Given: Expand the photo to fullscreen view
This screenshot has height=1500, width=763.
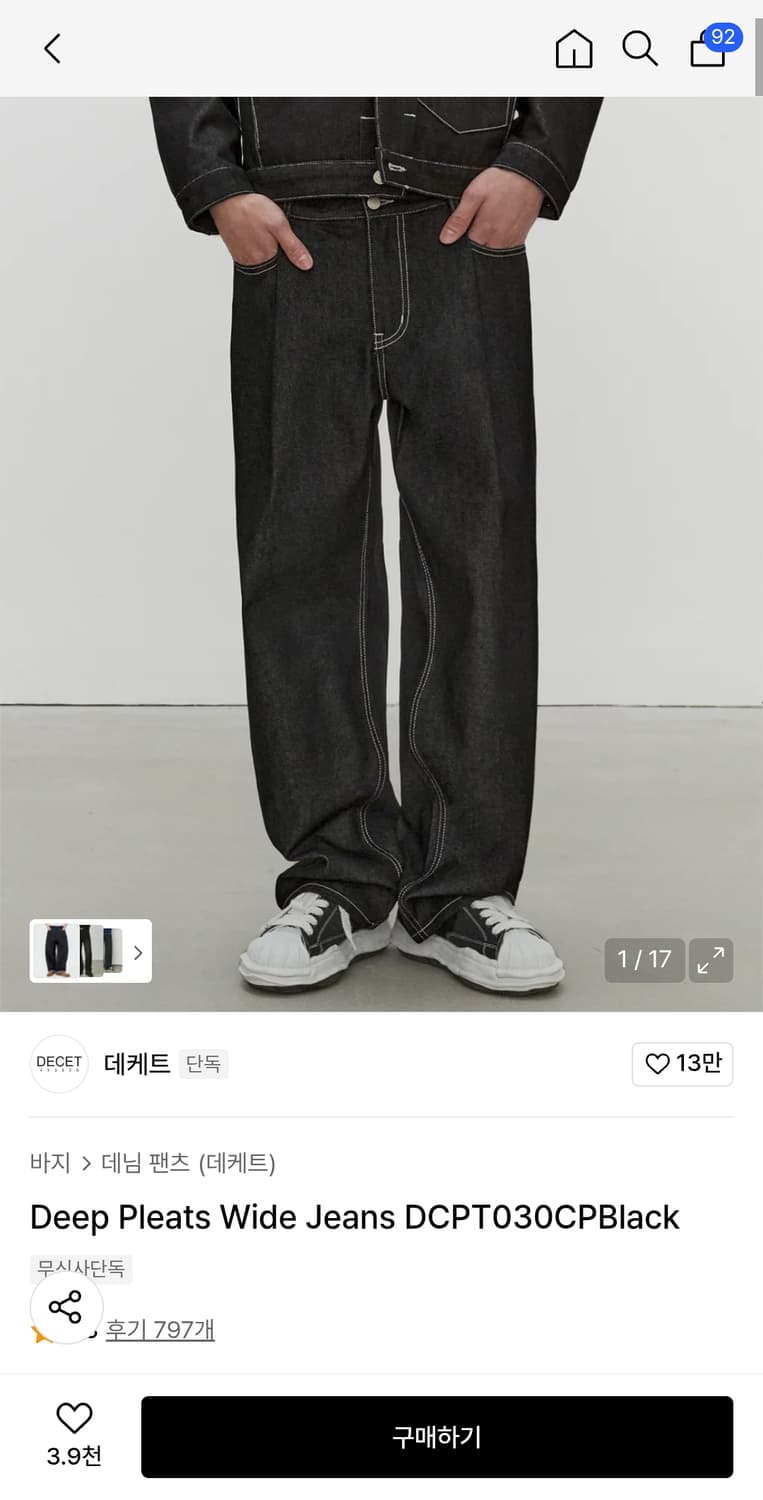Looking at the screenshot, I should [711, 960].
